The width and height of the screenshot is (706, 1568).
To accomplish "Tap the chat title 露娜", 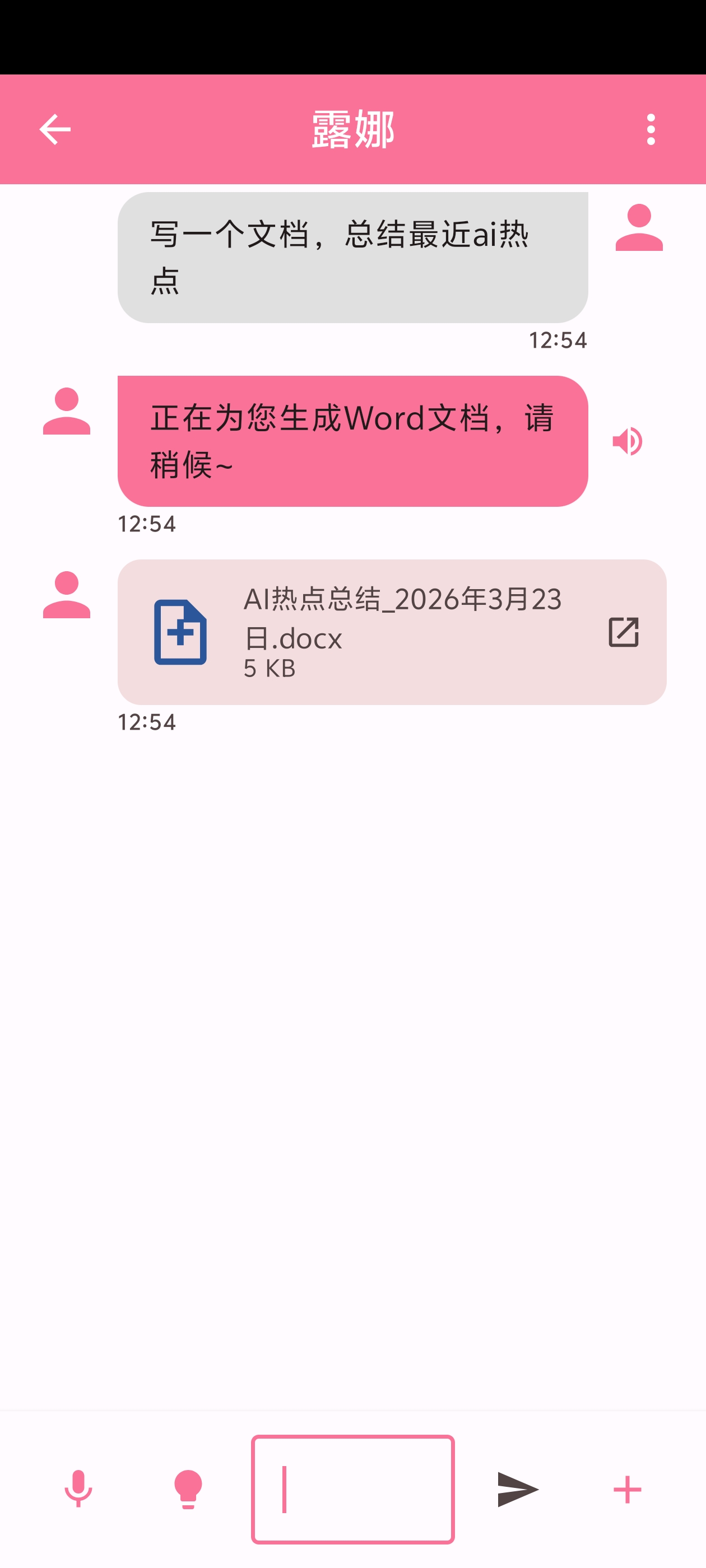I will pyautogui.click(x=352, y=129).
